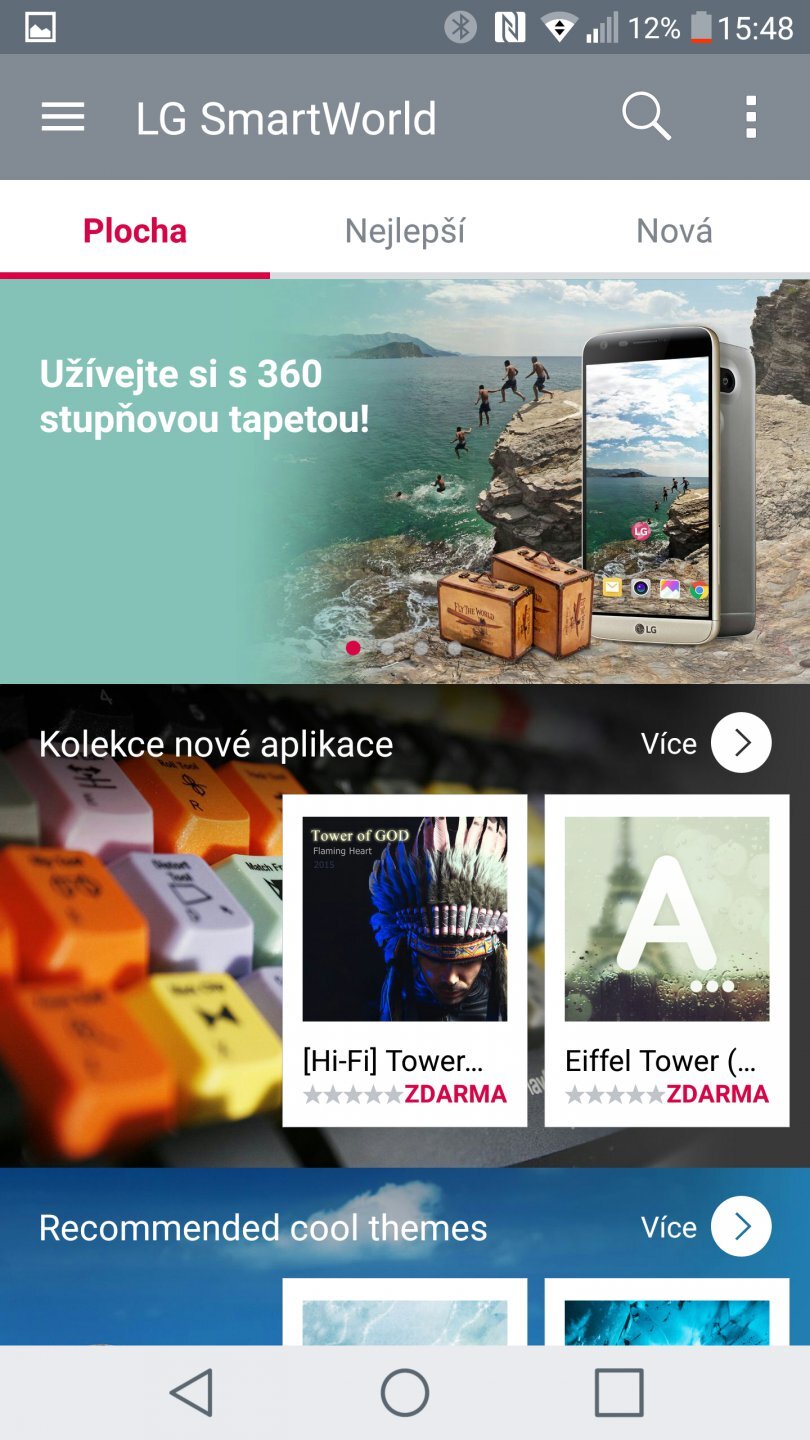Open the [Hi-Fi] Tower of GOD card

pos(405,960)
